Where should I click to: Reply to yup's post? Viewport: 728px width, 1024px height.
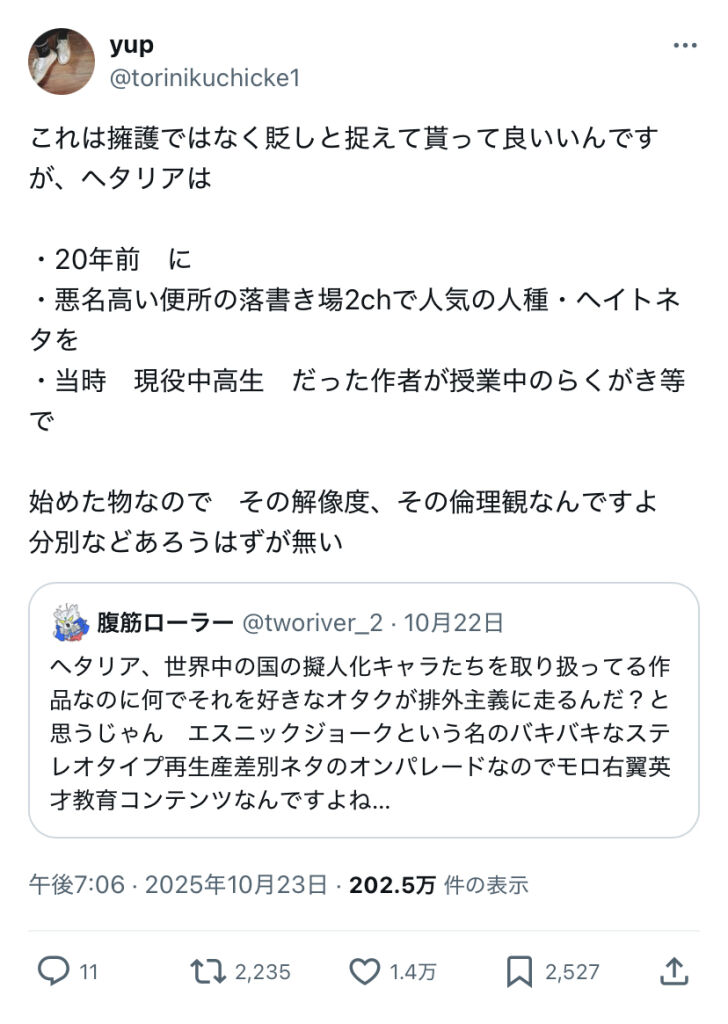(53, 969)
